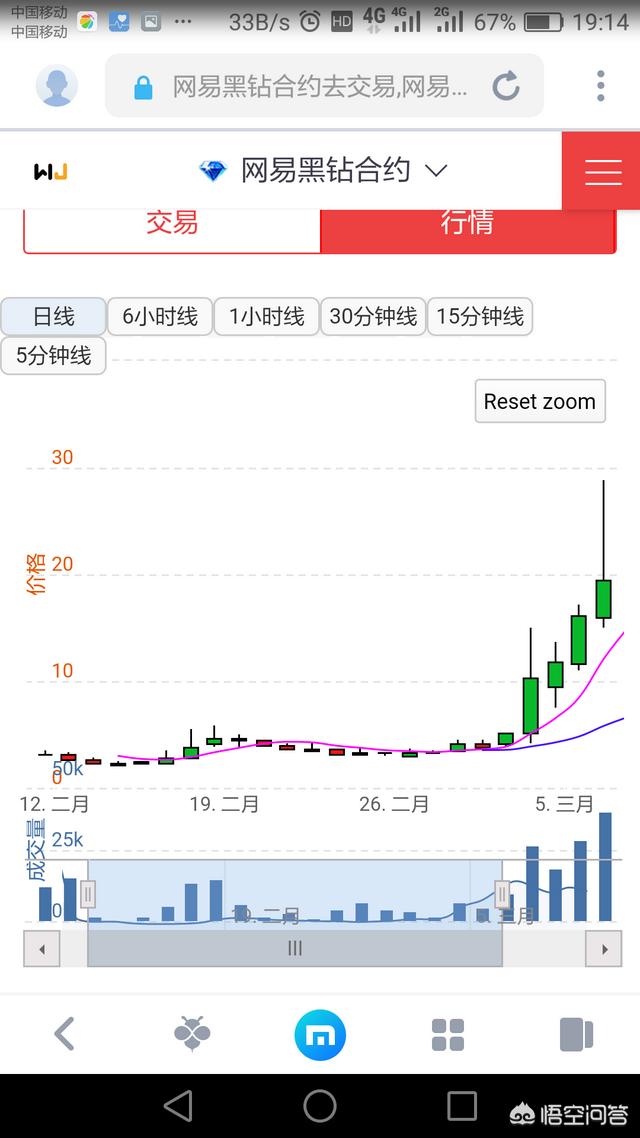Choose the 1小时线 interval
640x1138 pixels.
click(x=266, y=317)
